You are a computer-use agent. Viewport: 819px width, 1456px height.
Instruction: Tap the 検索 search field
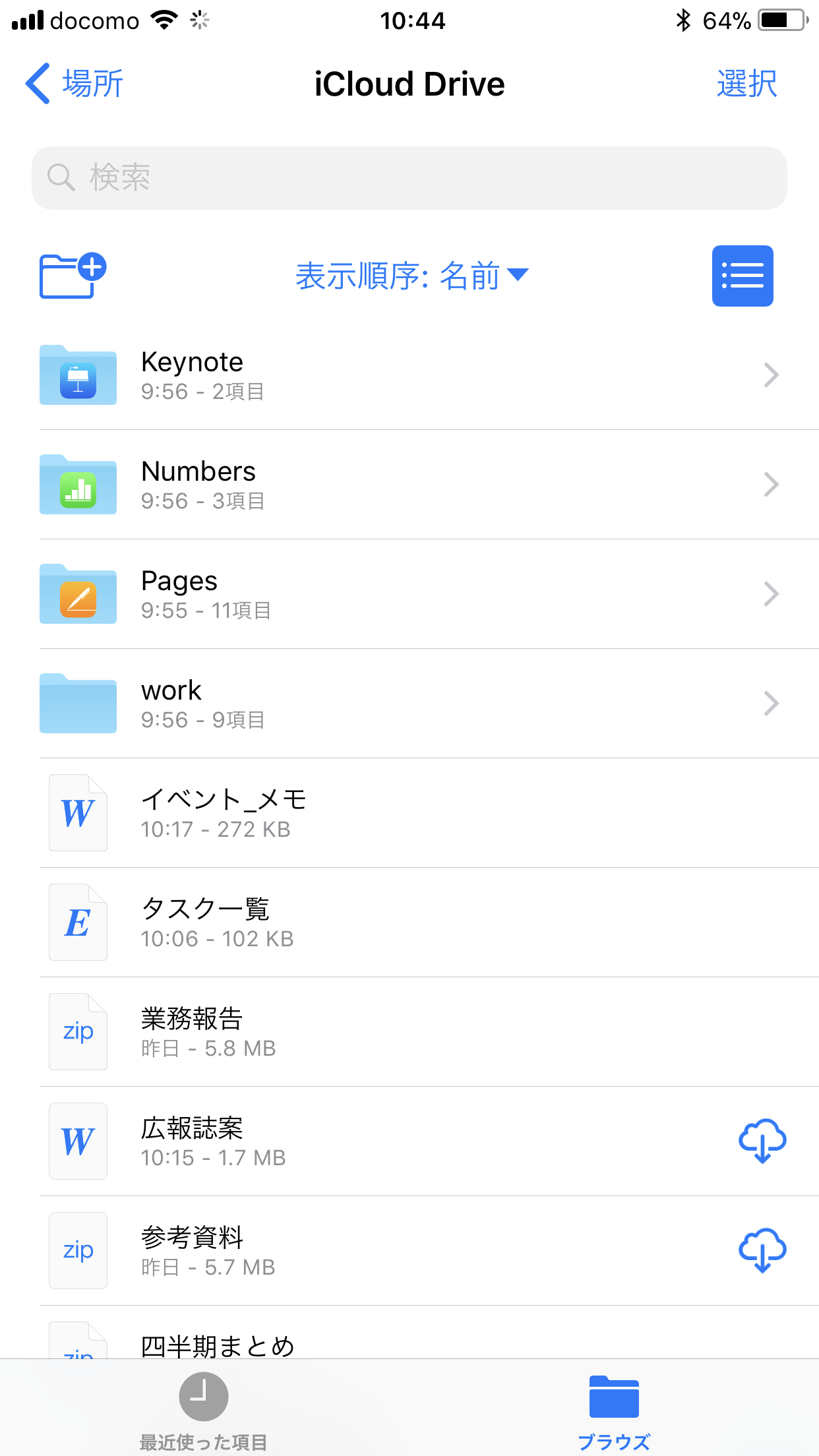point(409,176)
